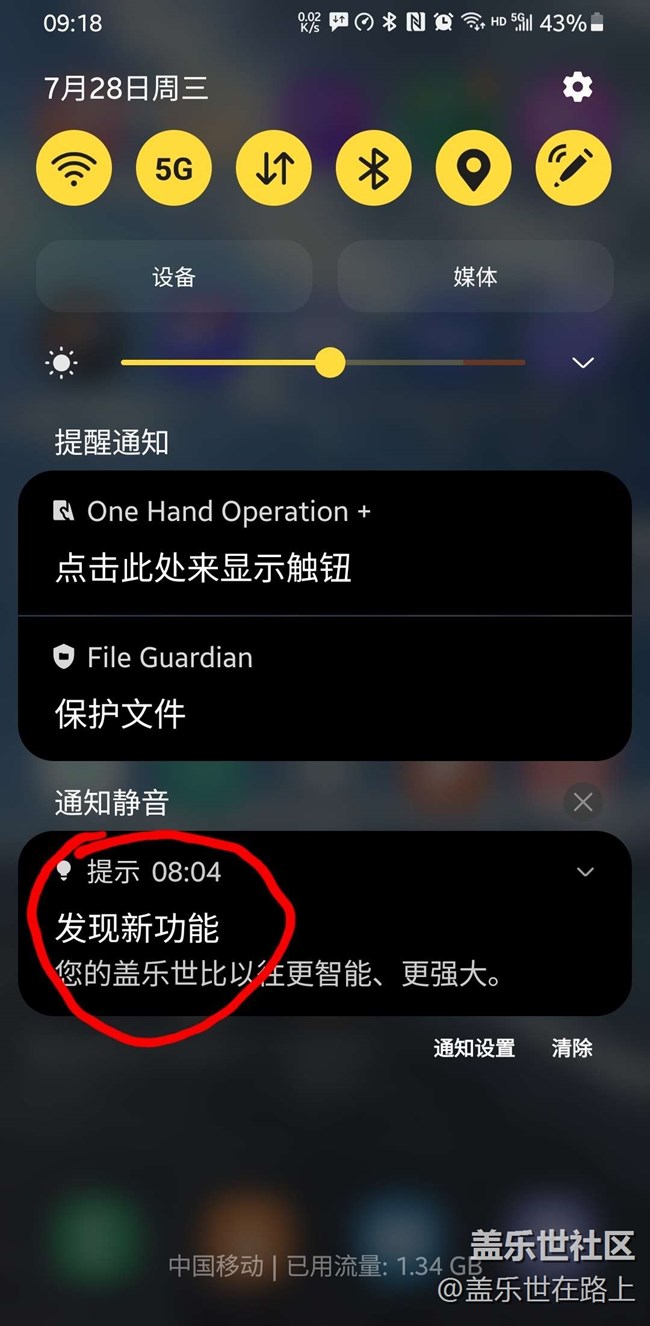Viewport: 650px width, 1326px height.
Task: Toggle the S Pen quick setting
Action: tap(574, 169)
